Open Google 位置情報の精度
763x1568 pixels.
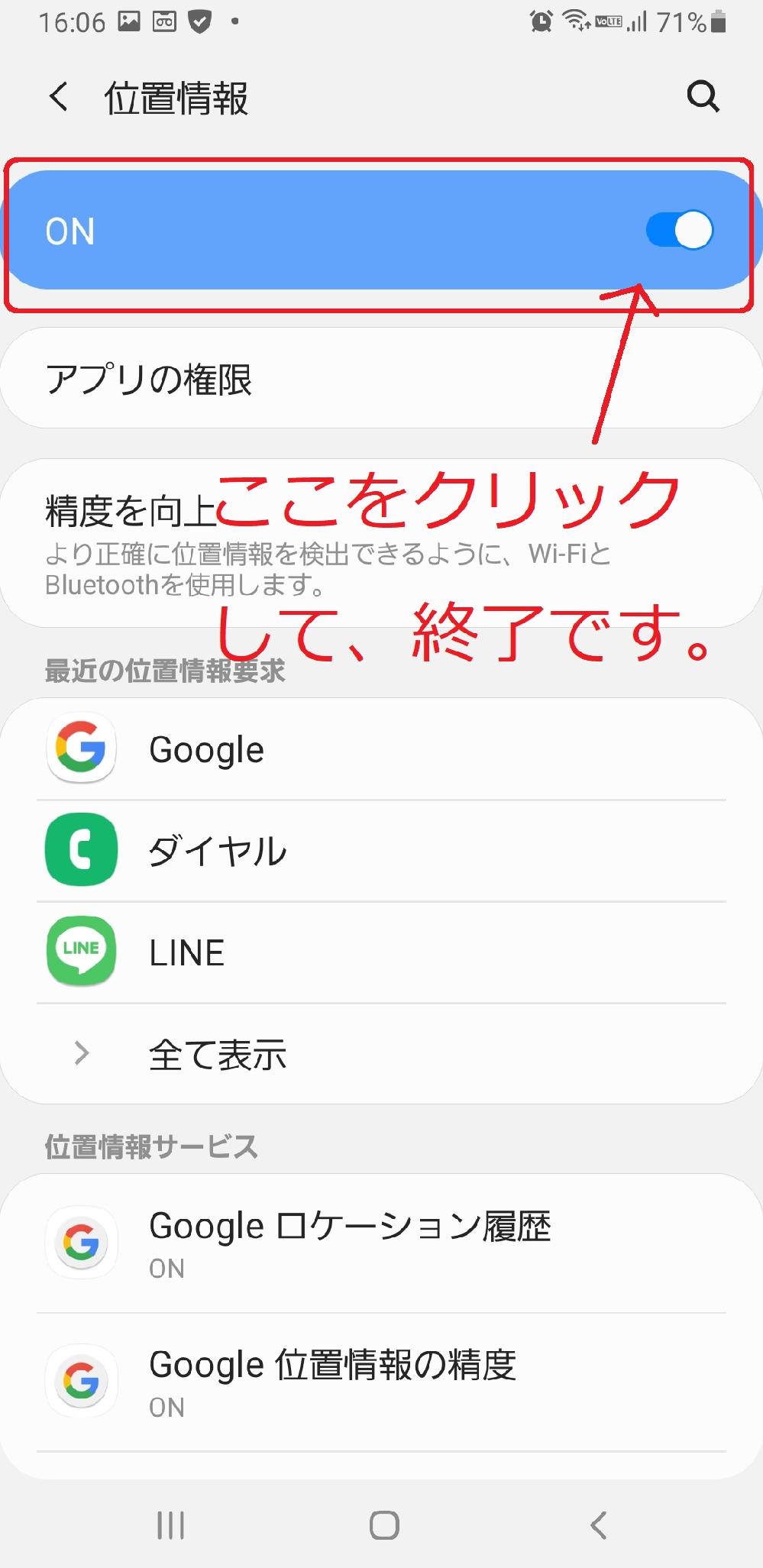pos(381,1382)
